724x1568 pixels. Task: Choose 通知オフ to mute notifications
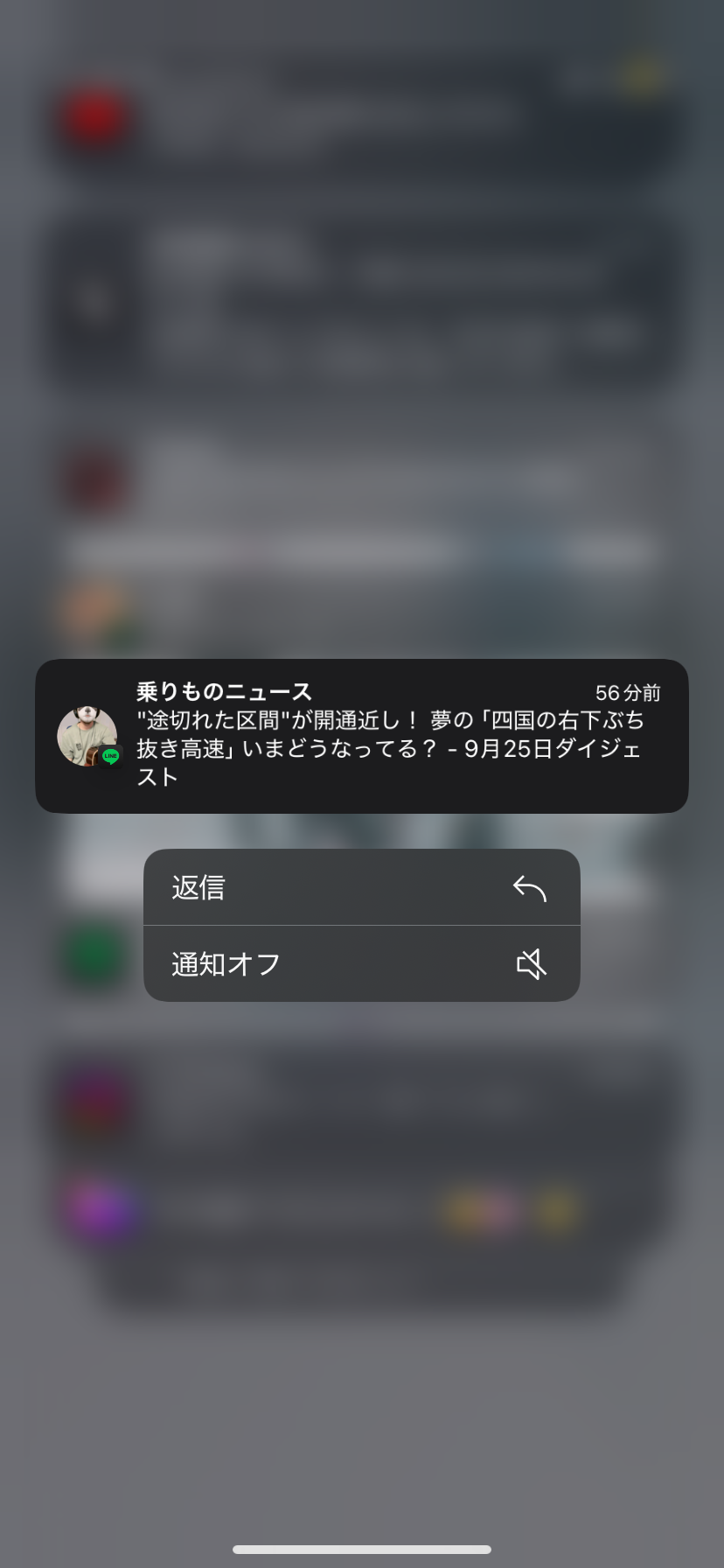361,963
